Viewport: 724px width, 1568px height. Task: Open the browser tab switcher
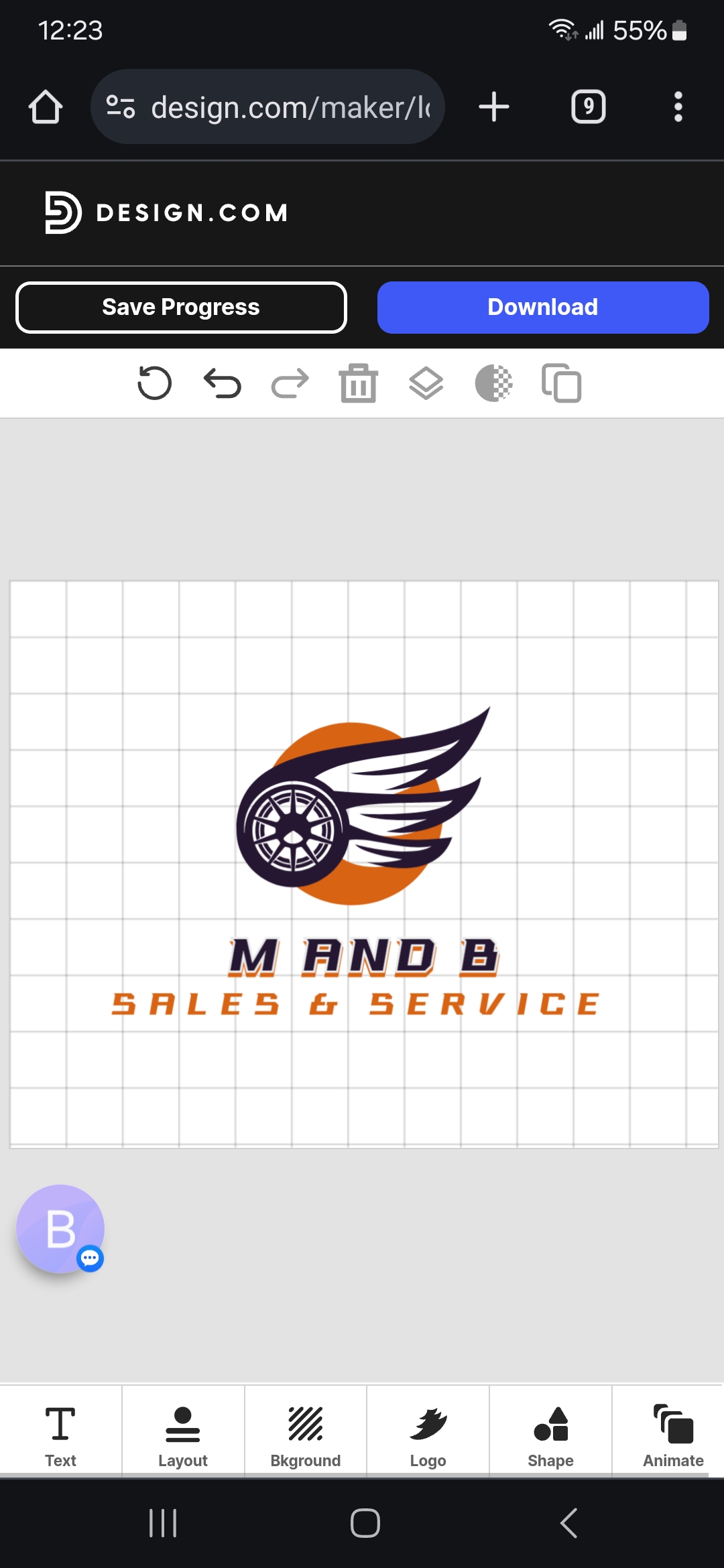588,107
